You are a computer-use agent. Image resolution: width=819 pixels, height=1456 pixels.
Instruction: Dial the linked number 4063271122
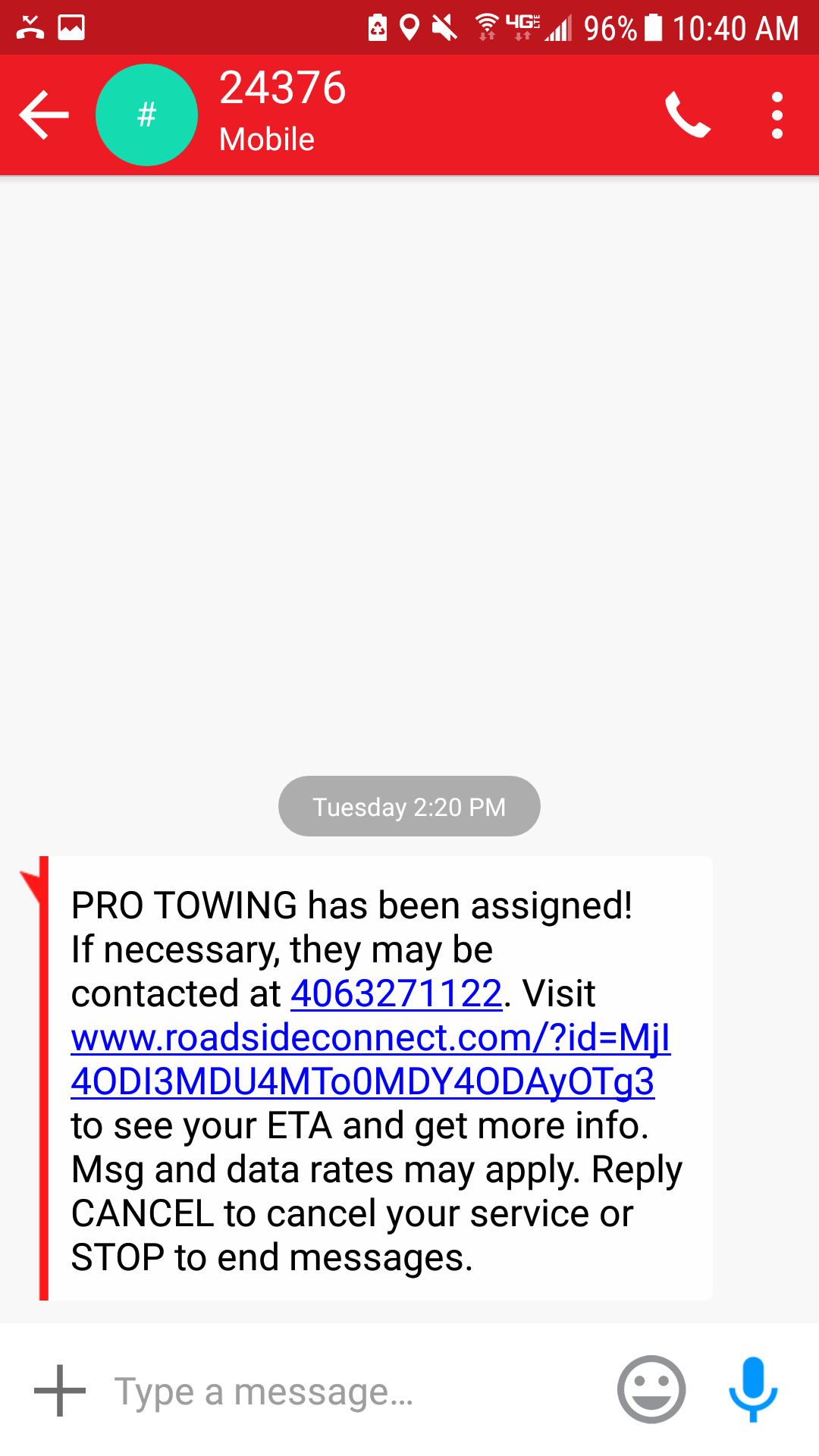click(x=397, y=993)
